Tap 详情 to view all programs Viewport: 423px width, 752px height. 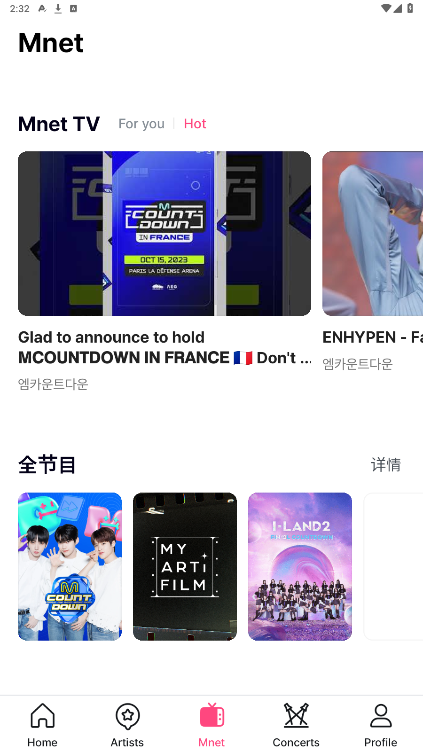(x=386, y=465)
